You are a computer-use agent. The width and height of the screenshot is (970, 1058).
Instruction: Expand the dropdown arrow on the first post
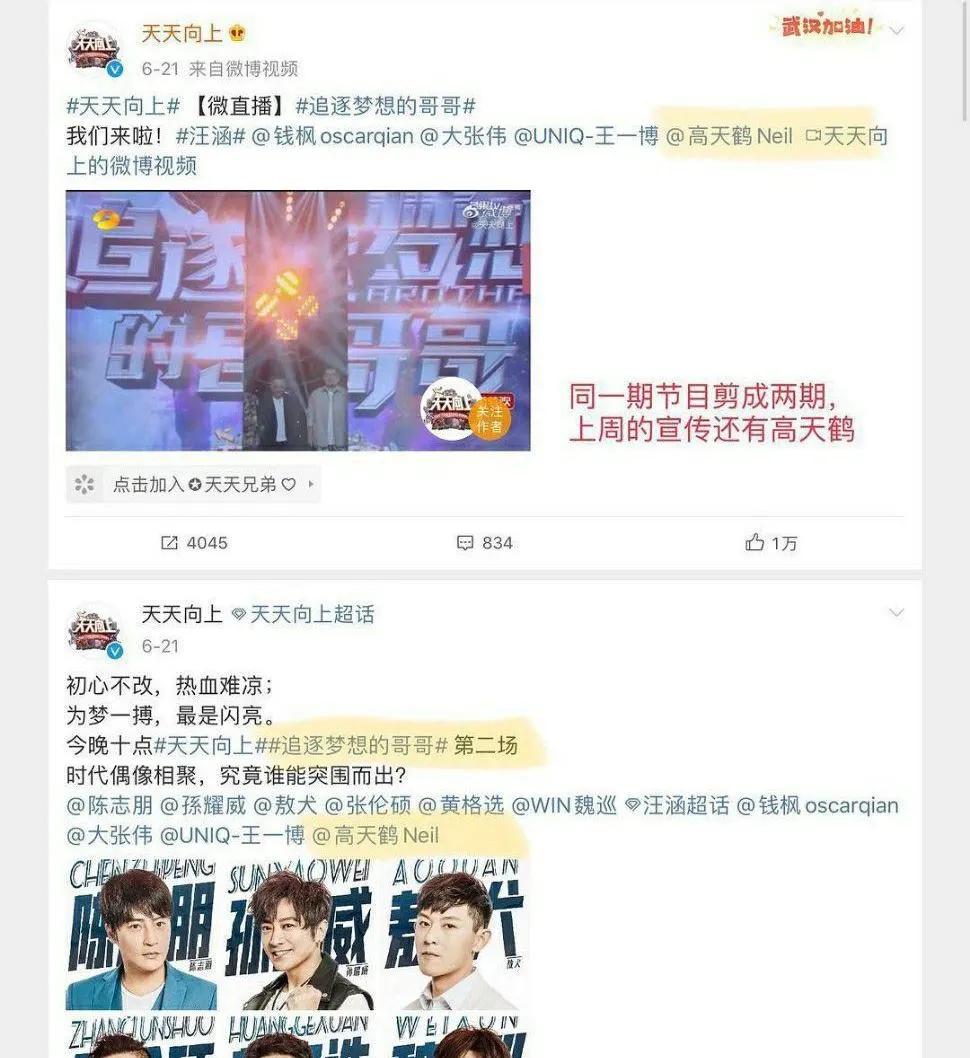tap(897, 31)
